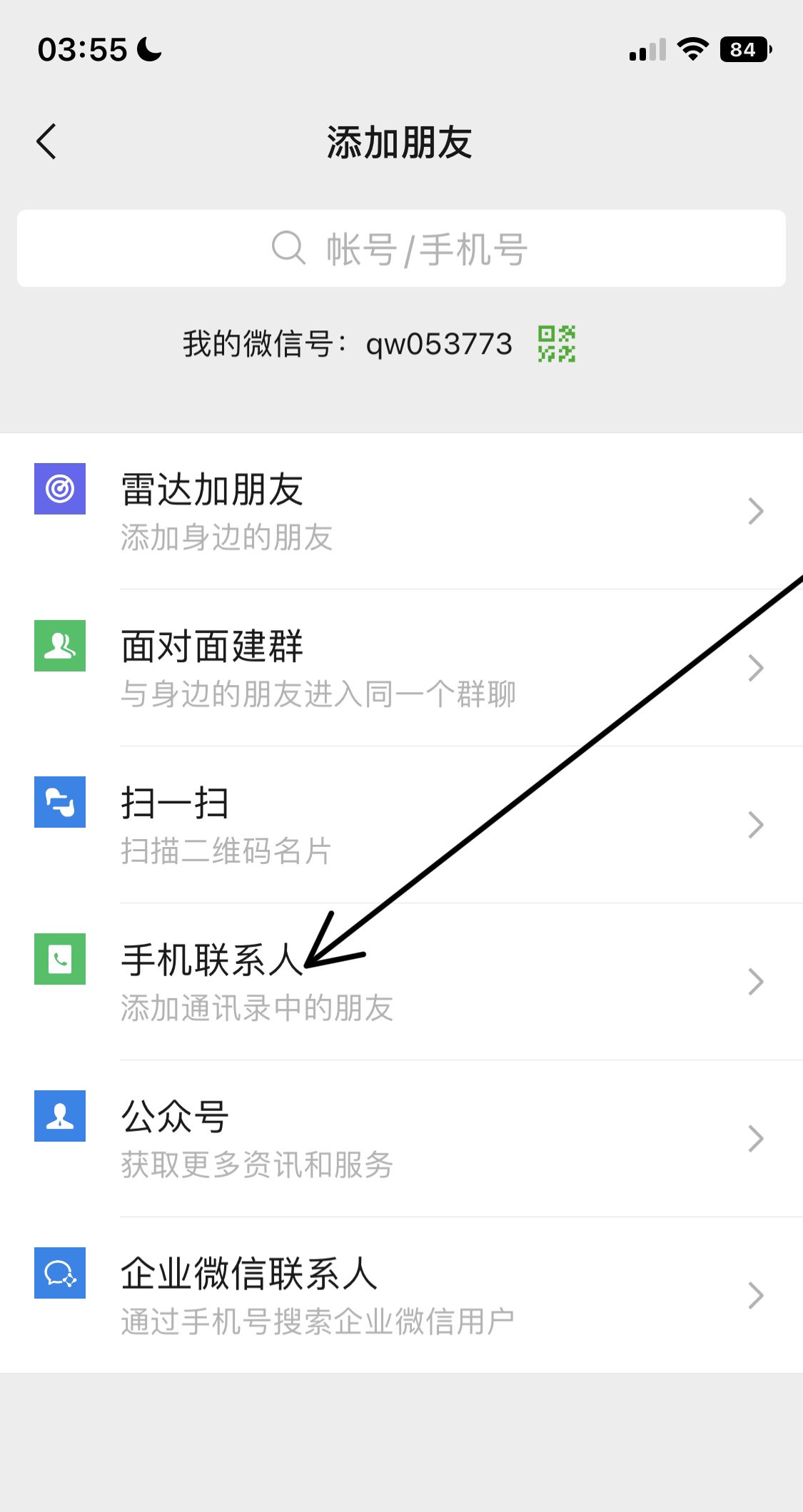Screen dimensions: 803x1512
Task: Click the magnifier icon in search bar
Action: [288, 248]
